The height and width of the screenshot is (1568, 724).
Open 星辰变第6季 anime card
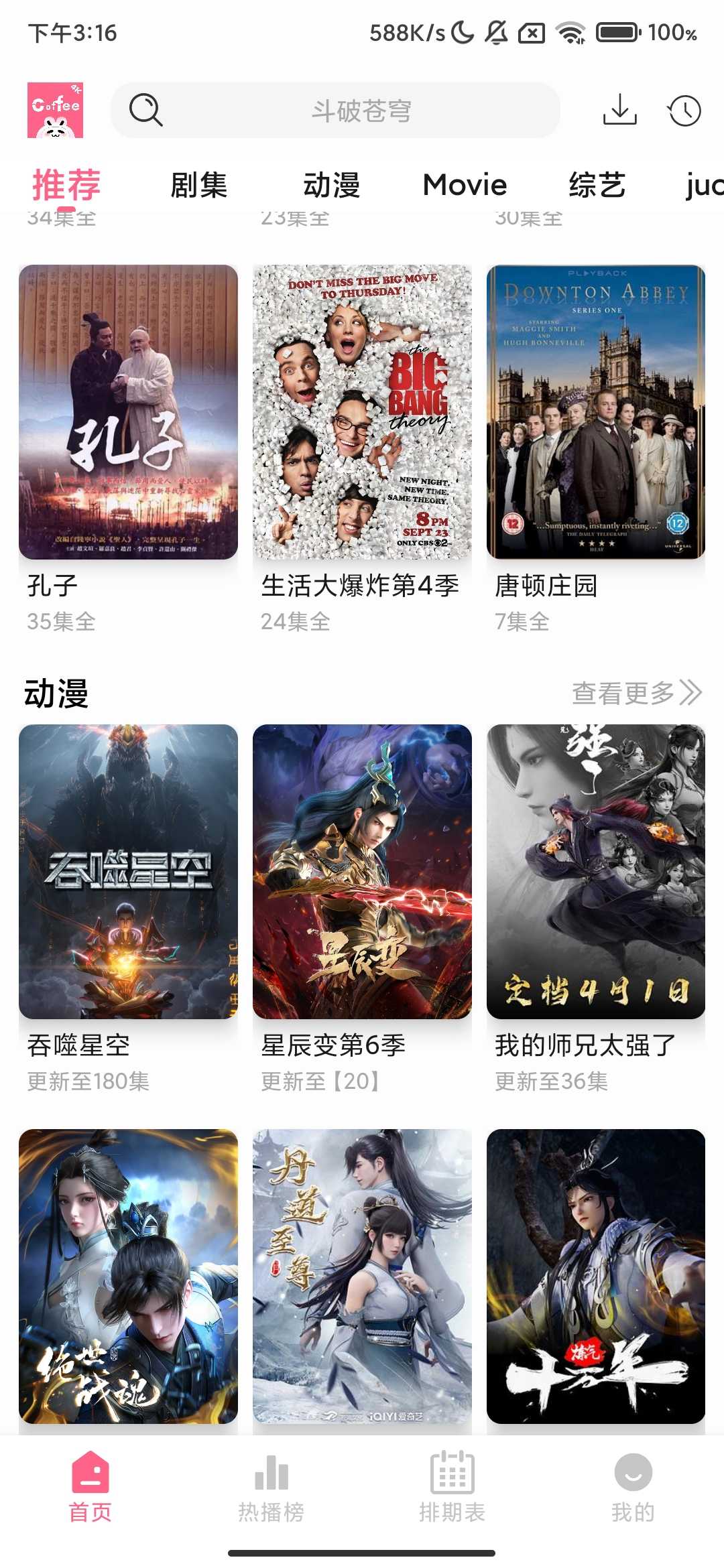[x=362, y=871]
